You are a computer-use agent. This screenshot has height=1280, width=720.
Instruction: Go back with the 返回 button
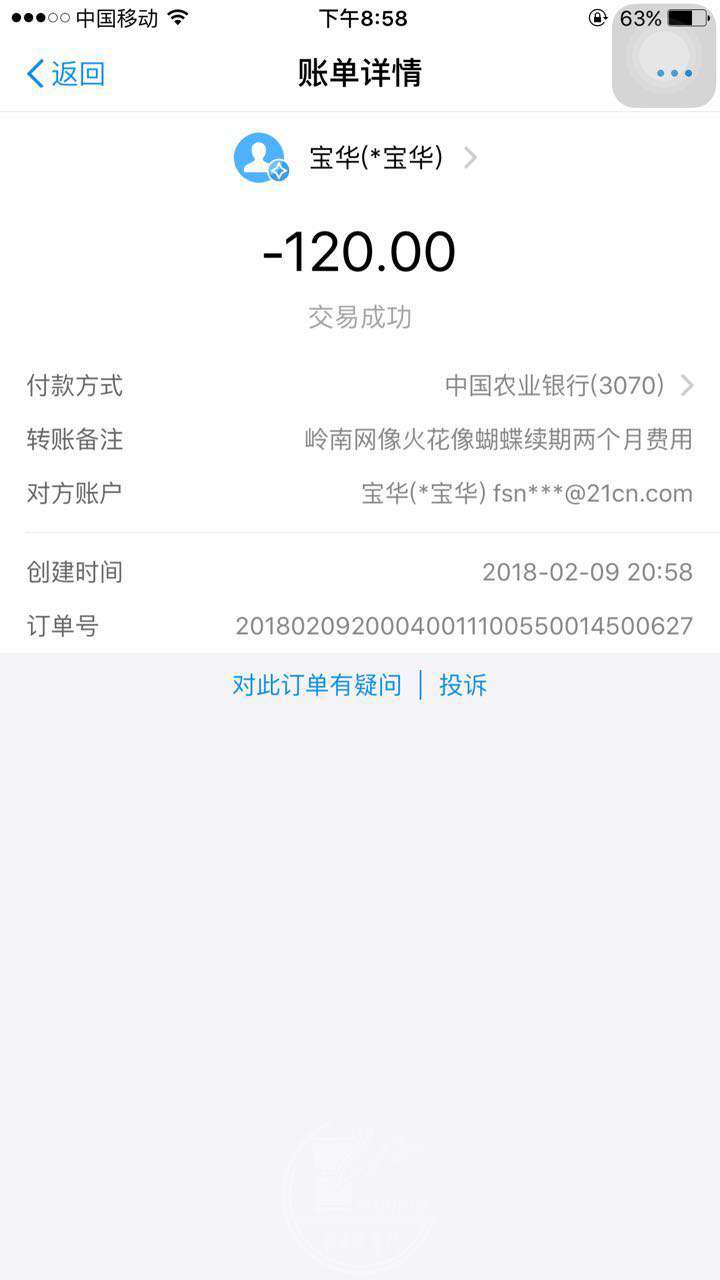tap(66, 73)
